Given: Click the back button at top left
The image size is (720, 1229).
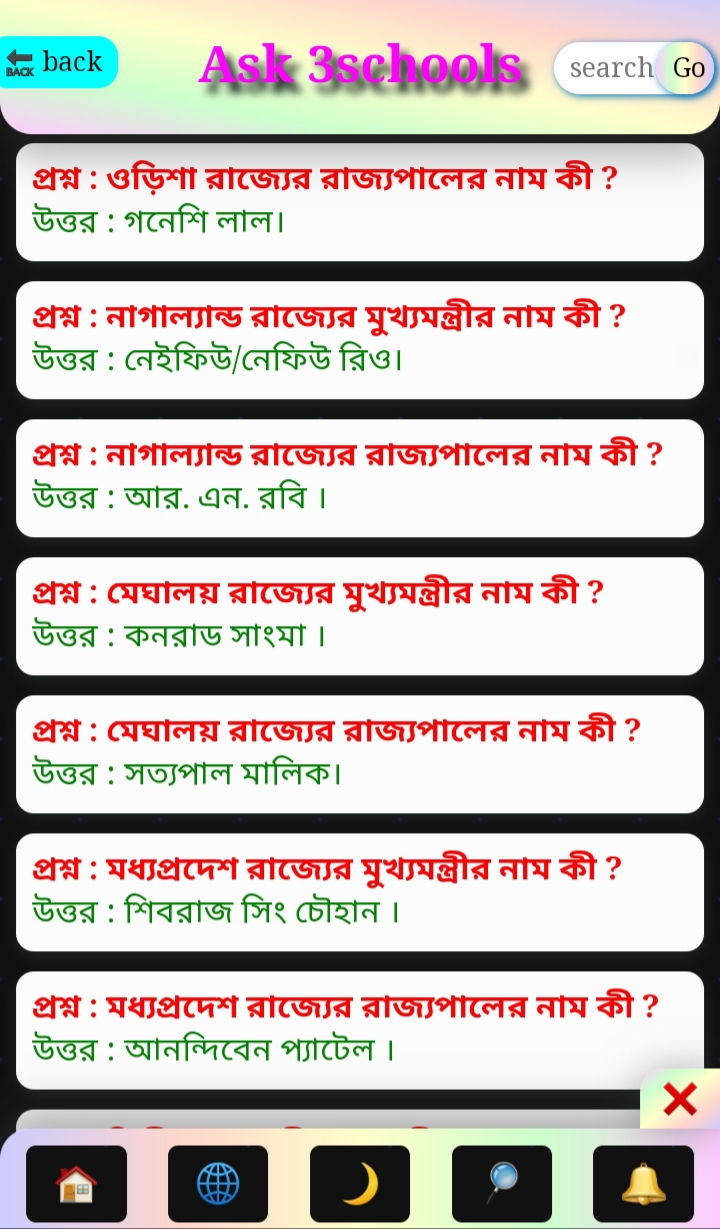Looking at the screenshot, I should 58,61.
